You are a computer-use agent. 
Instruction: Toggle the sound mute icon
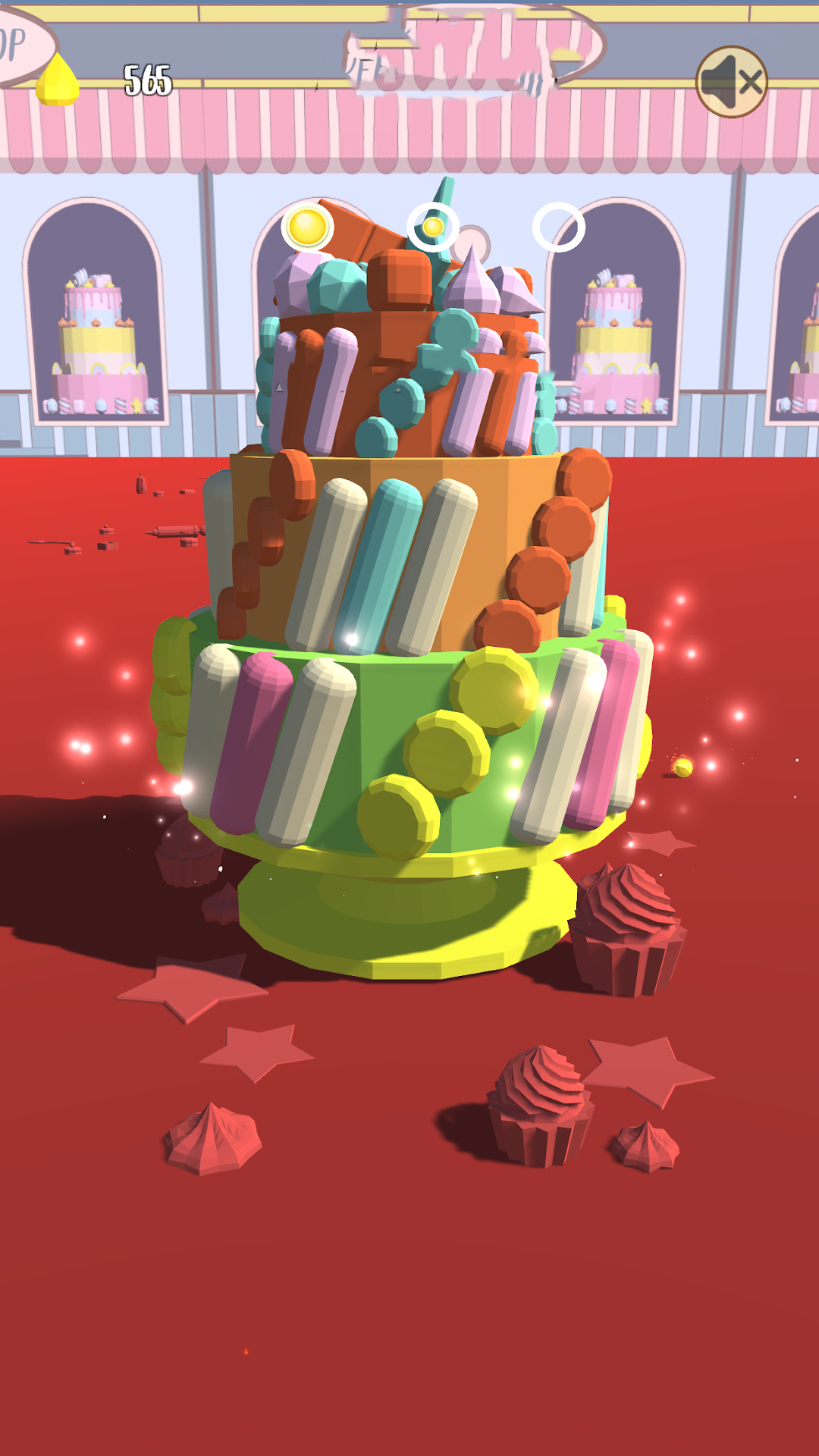click(x=732, y=82)
